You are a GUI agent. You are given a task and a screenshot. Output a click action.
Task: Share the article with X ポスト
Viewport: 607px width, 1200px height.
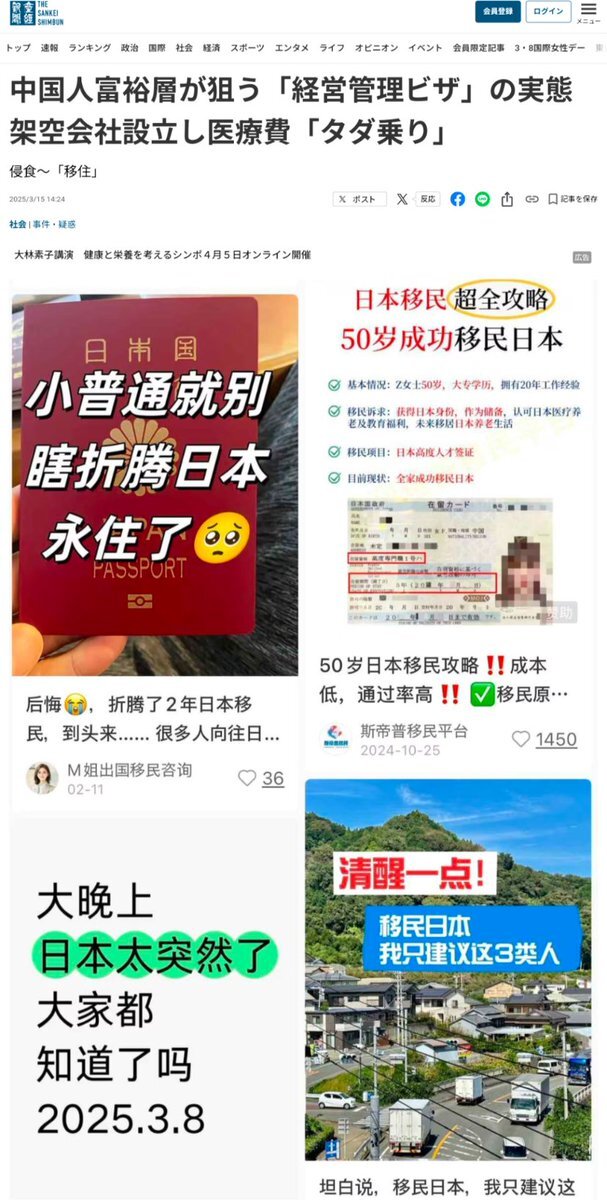click(360, 199)
